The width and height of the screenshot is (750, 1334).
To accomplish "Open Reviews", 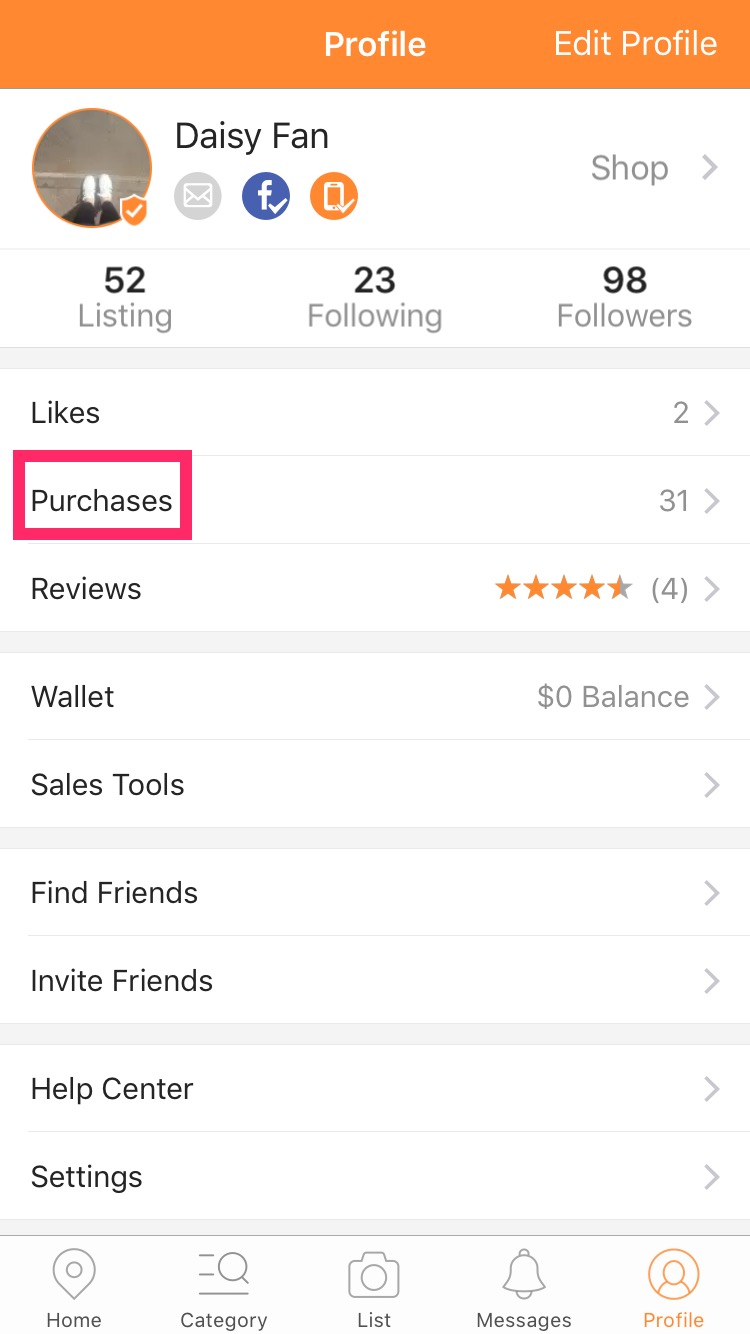I will (375, 588).
